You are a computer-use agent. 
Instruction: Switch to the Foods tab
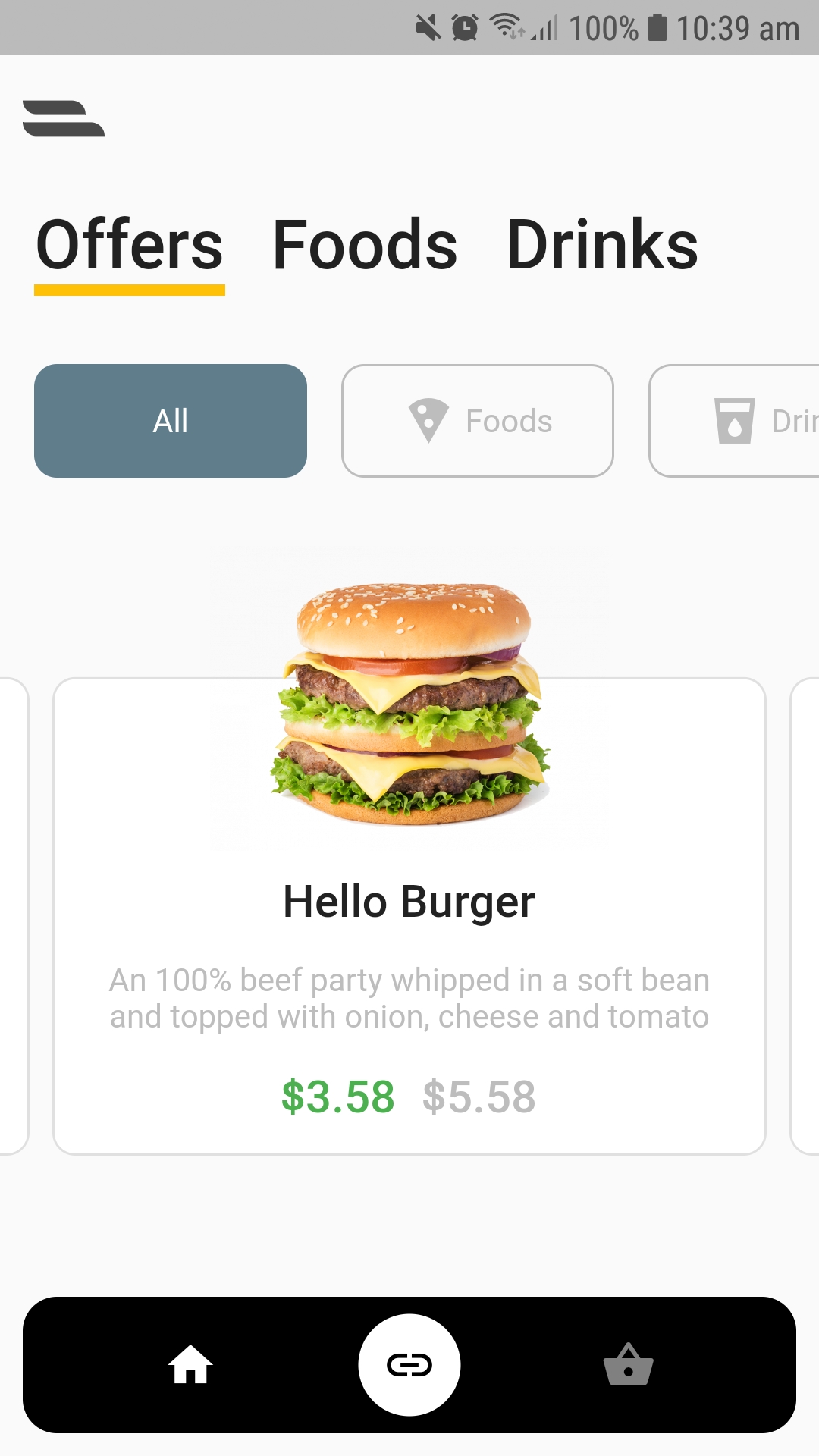pos(365,245)
